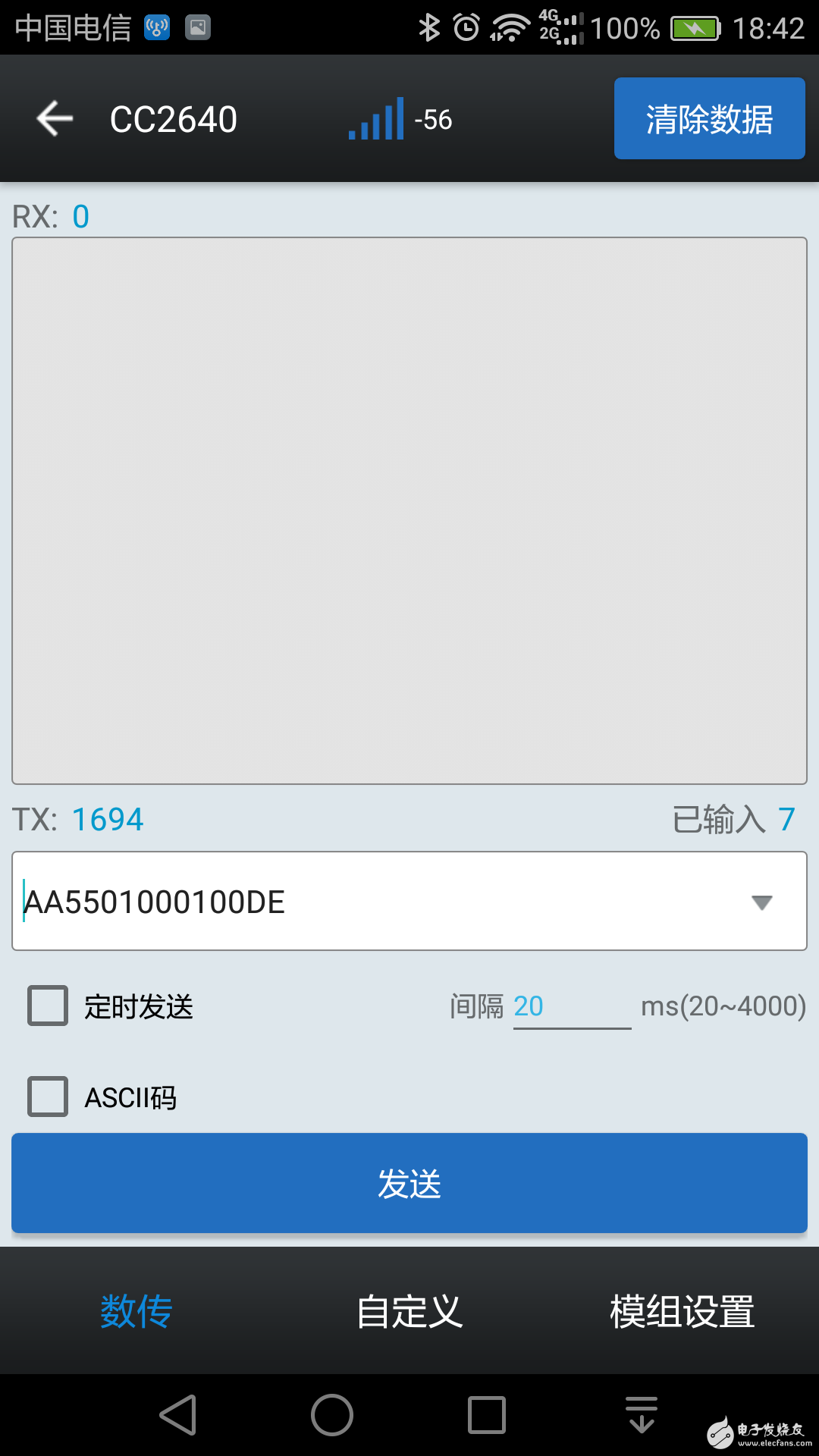Go back using the header arrow
The width and height of the screenshot is (819, 1456).
click(55, 119)
